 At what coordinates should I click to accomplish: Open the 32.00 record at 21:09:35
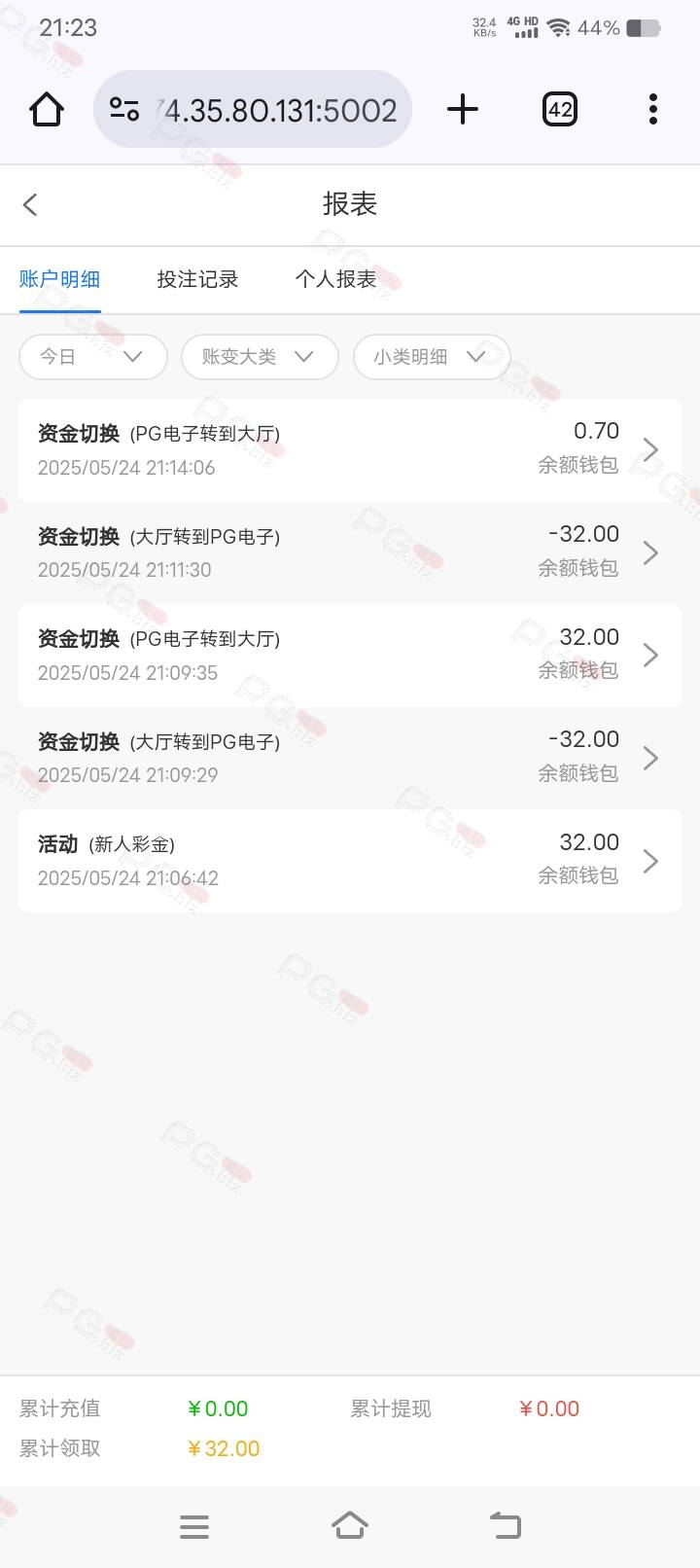(350, 656)
